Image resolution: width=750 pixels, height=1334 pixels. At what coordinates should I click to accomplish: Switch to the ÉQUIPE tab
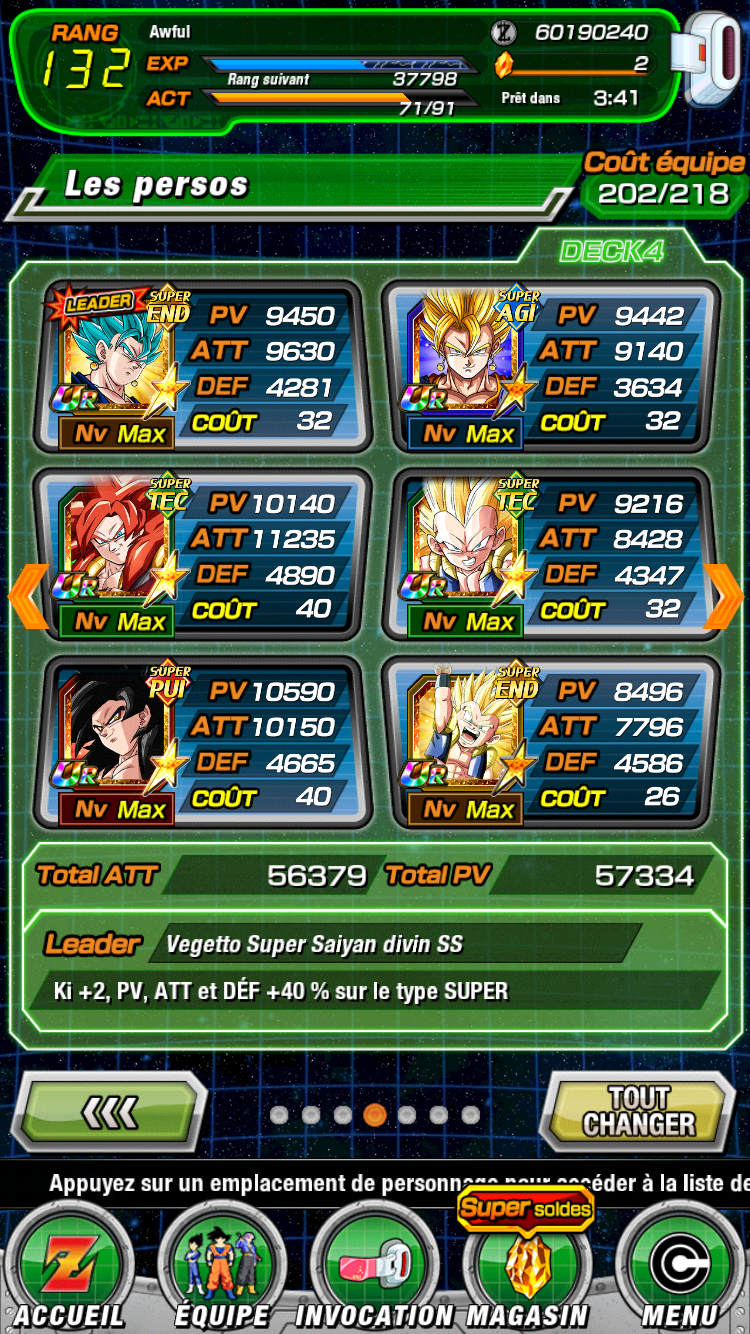click(220, 1268)
